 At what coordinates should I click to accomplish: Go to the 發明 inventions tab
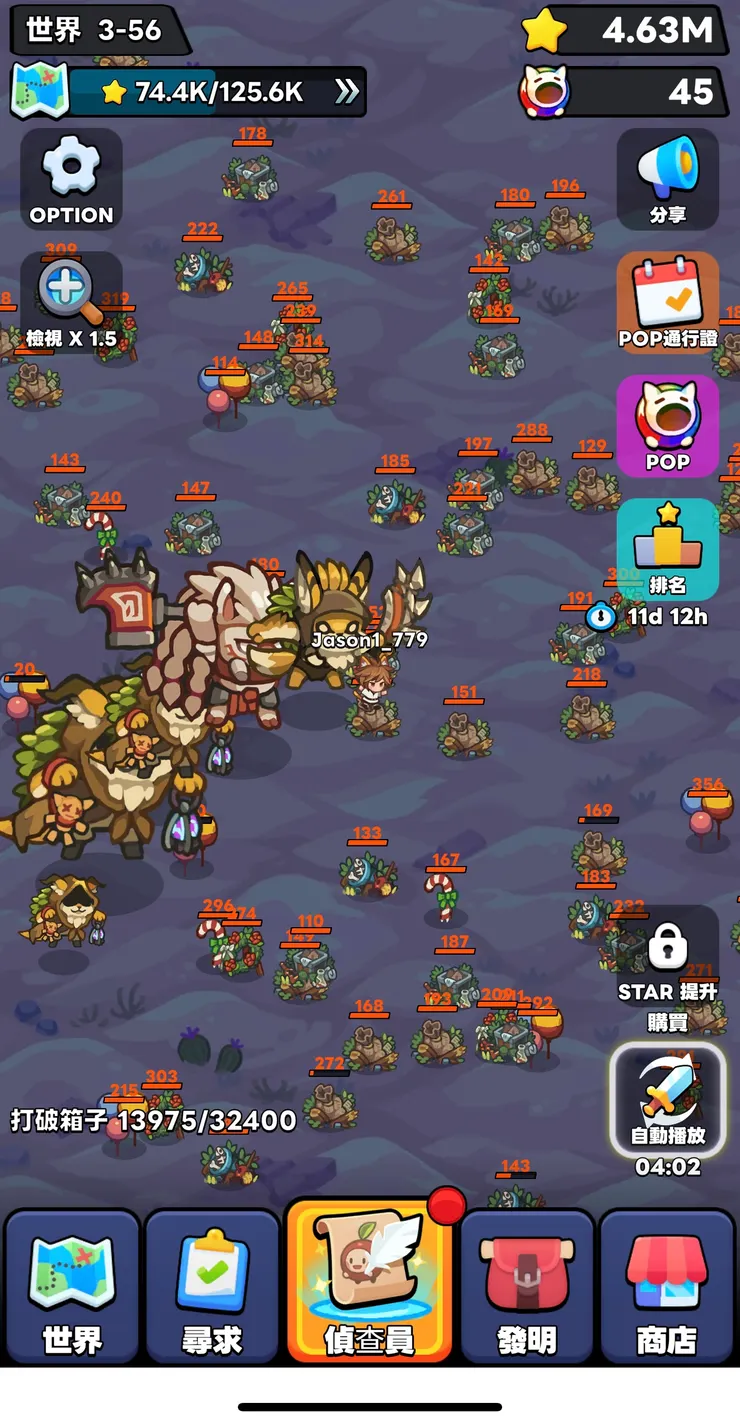click(527, 1287)
